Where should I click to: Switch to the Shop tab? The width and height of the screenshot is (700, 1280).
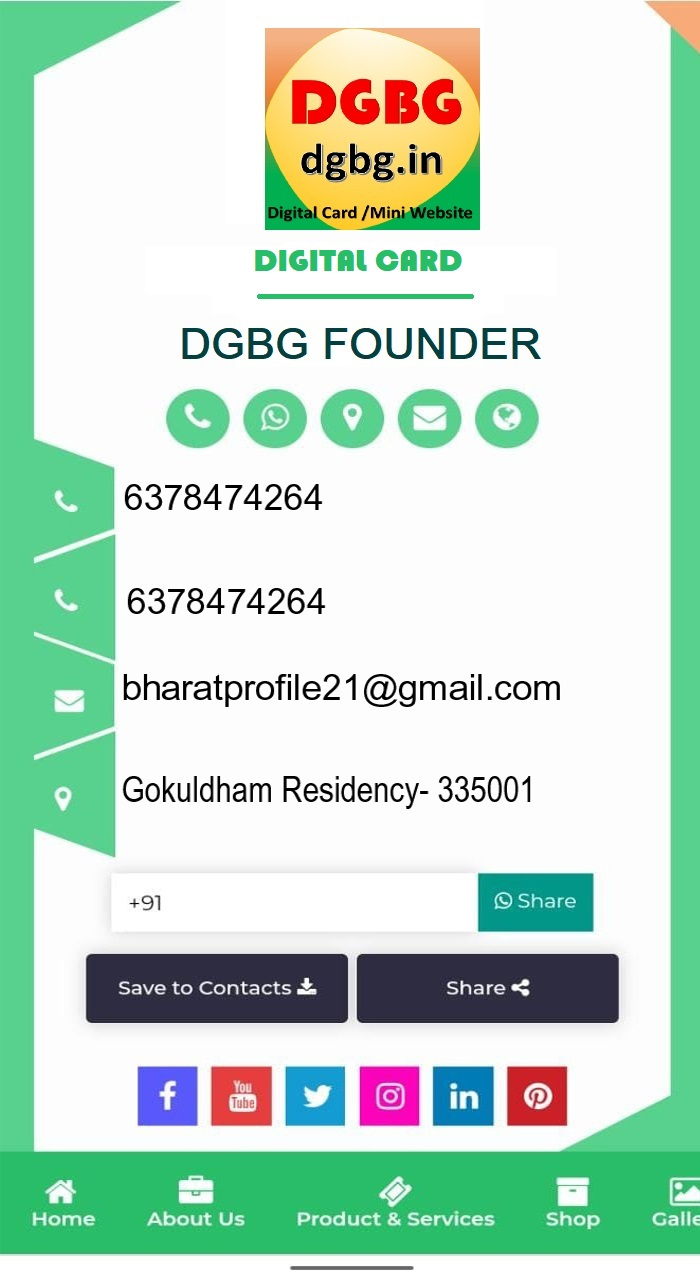(573, 1203)
